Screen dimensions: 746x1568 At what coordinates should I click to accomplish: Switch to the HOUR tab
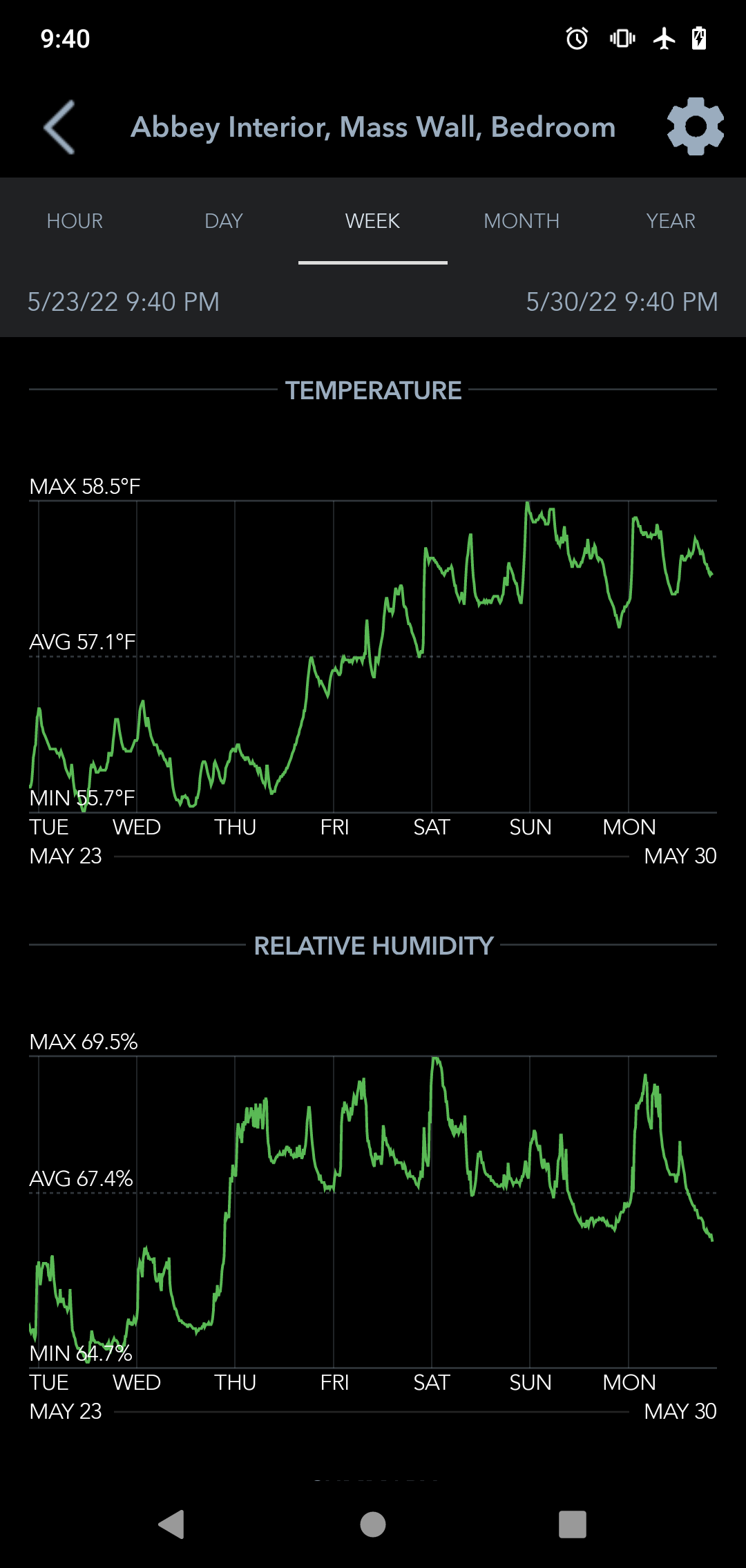point(75,221)
